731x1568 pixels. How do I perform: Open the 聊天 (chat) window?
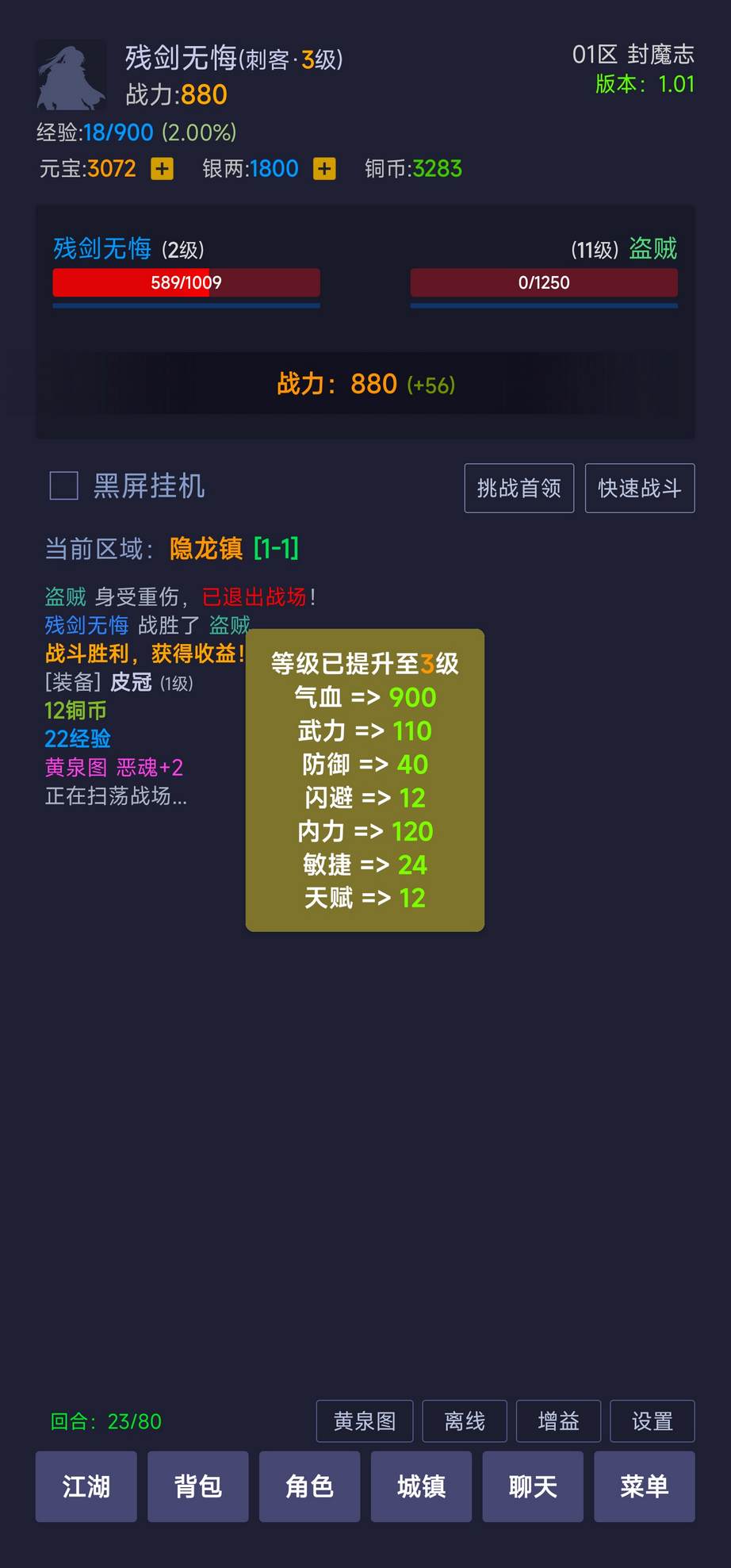[x=533, y=1486]
